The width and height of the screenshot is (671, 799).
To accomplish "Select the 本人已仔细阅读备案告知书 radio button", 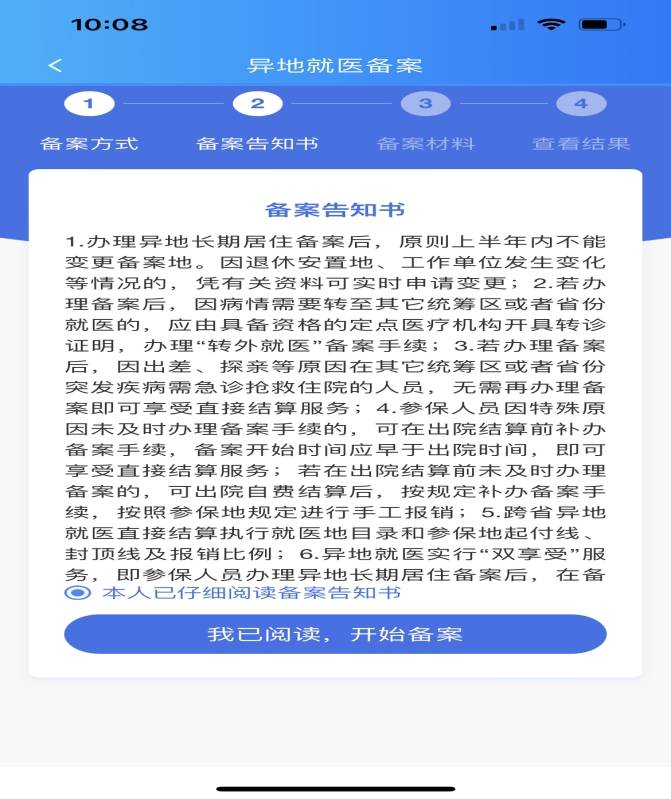I will pos(77,593).
